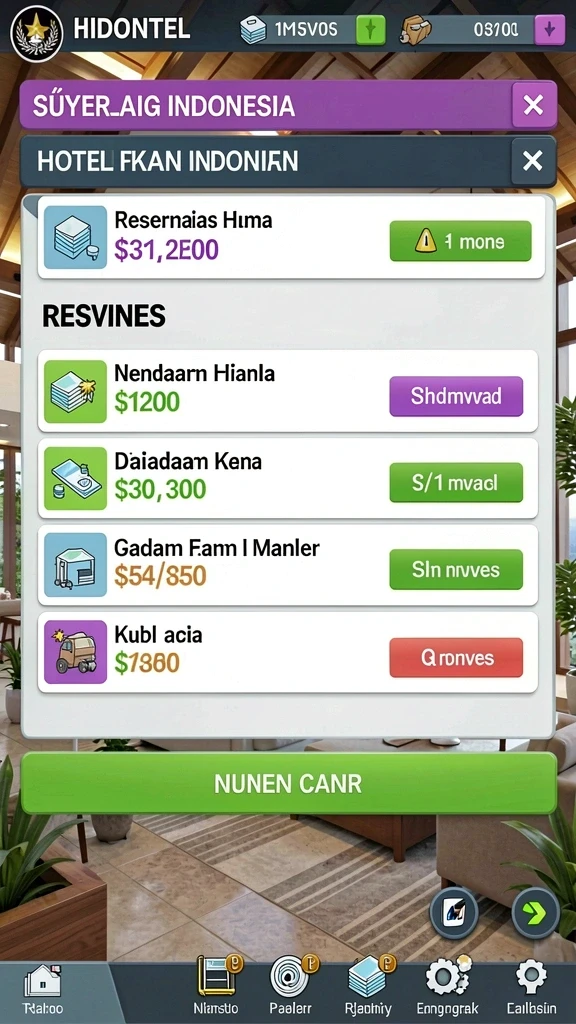
Task: Tap green button on Gadam Farm Manler row
Action: click(x=456, y=569)
